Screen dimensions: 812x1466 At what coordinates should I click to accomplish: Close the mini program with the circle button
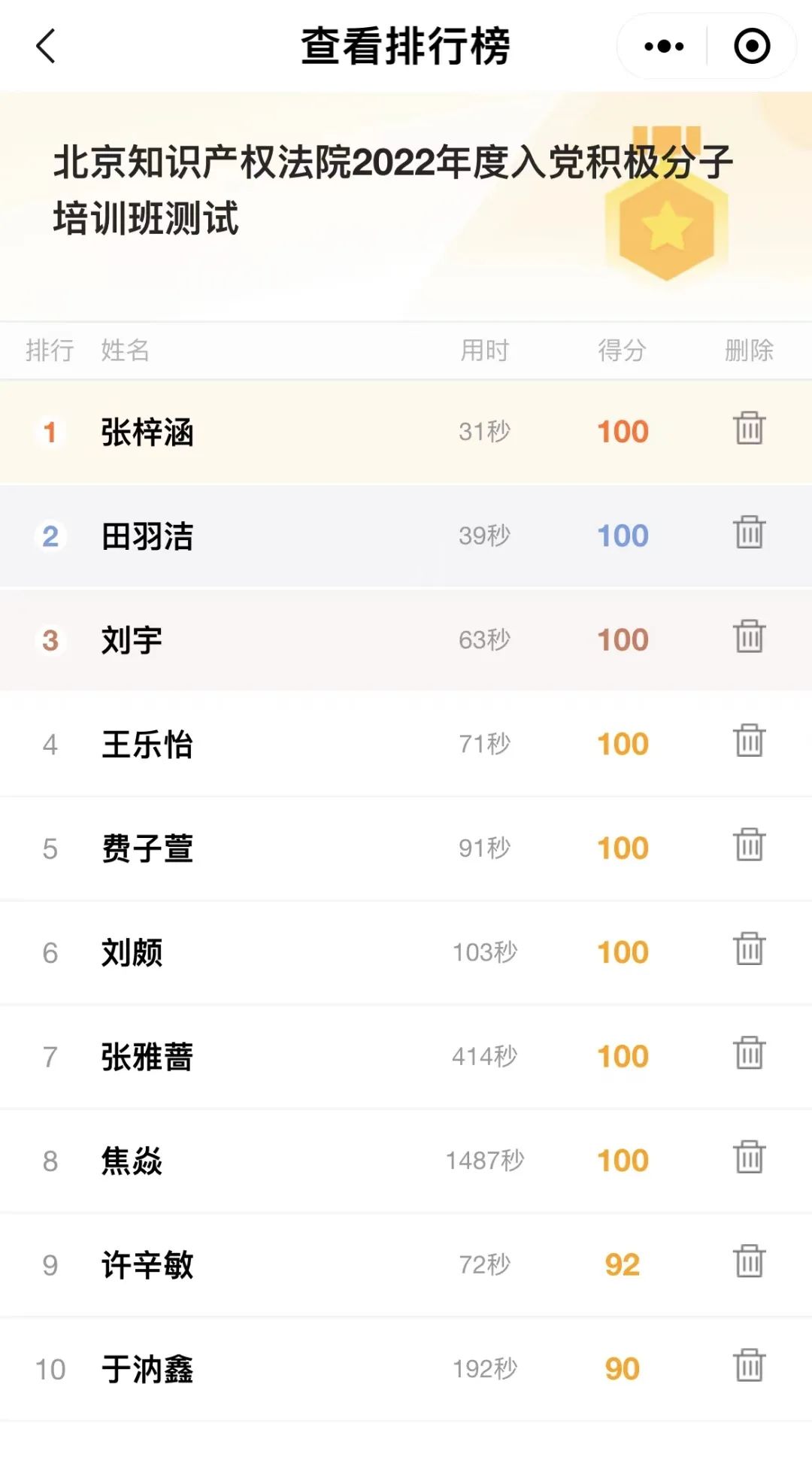coord(752,46)
